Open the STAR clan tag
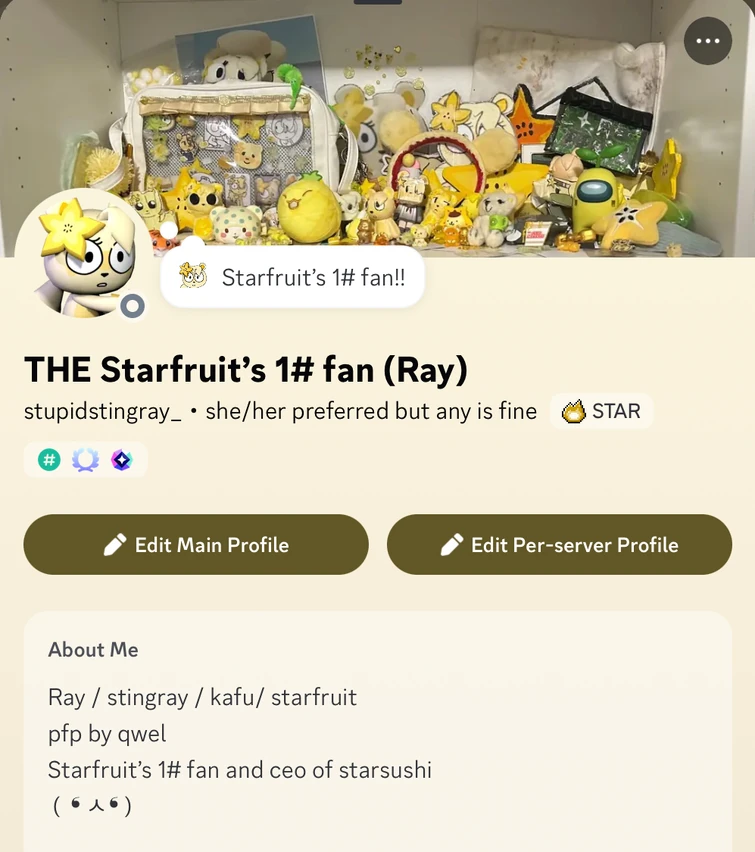Viewport: 755px width, 852px height. point(601,410)
